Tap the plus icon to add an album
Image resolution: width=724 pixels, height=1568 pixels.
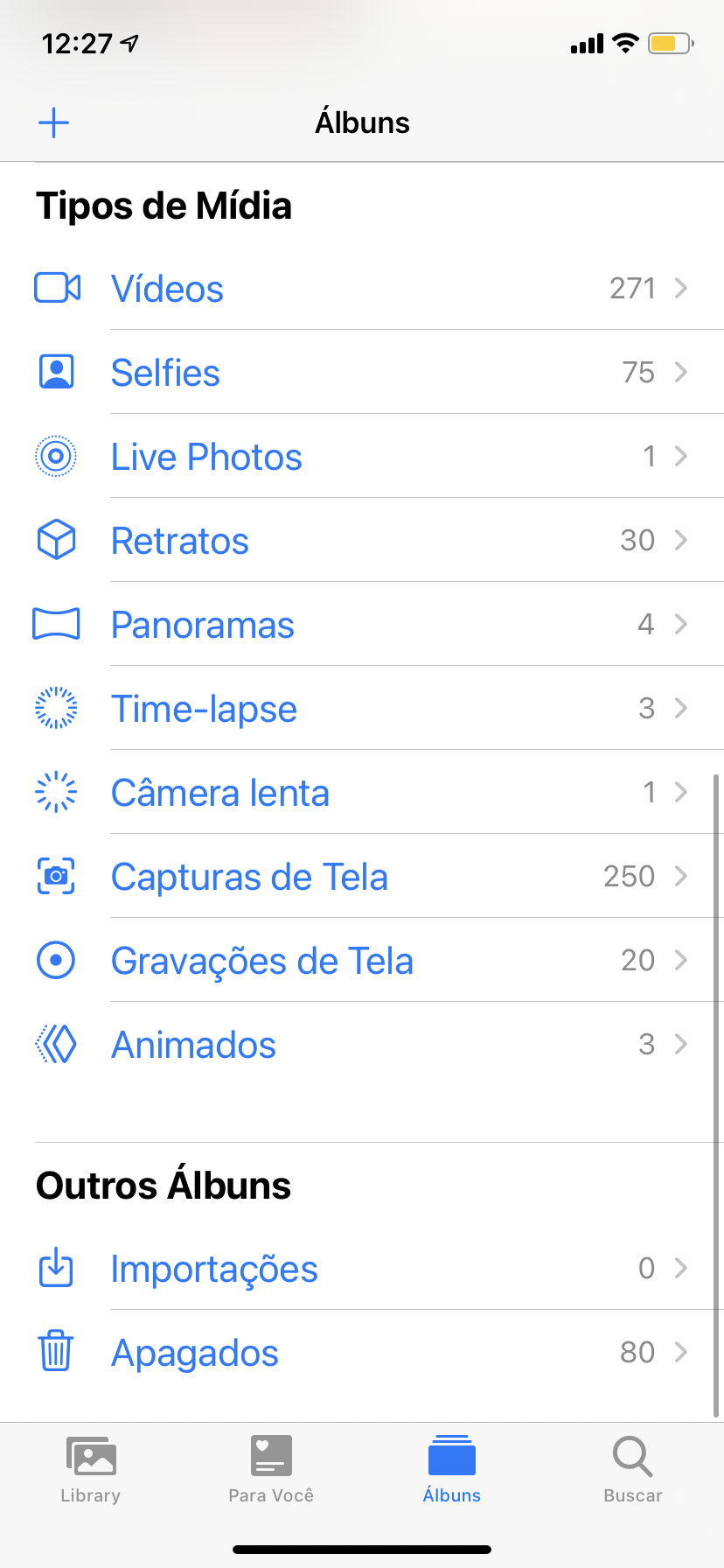click(53, 122)
